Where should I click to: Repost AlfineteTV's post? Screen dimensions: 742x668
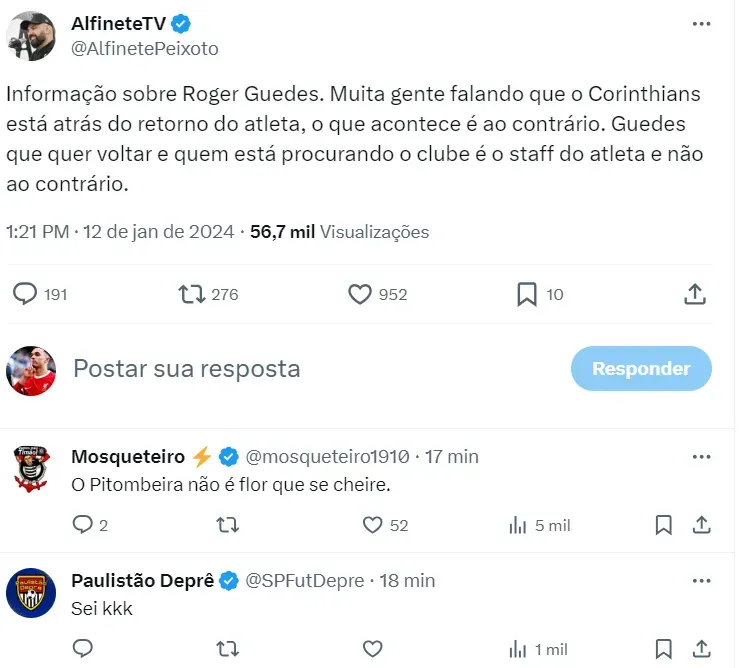(191, 294)
